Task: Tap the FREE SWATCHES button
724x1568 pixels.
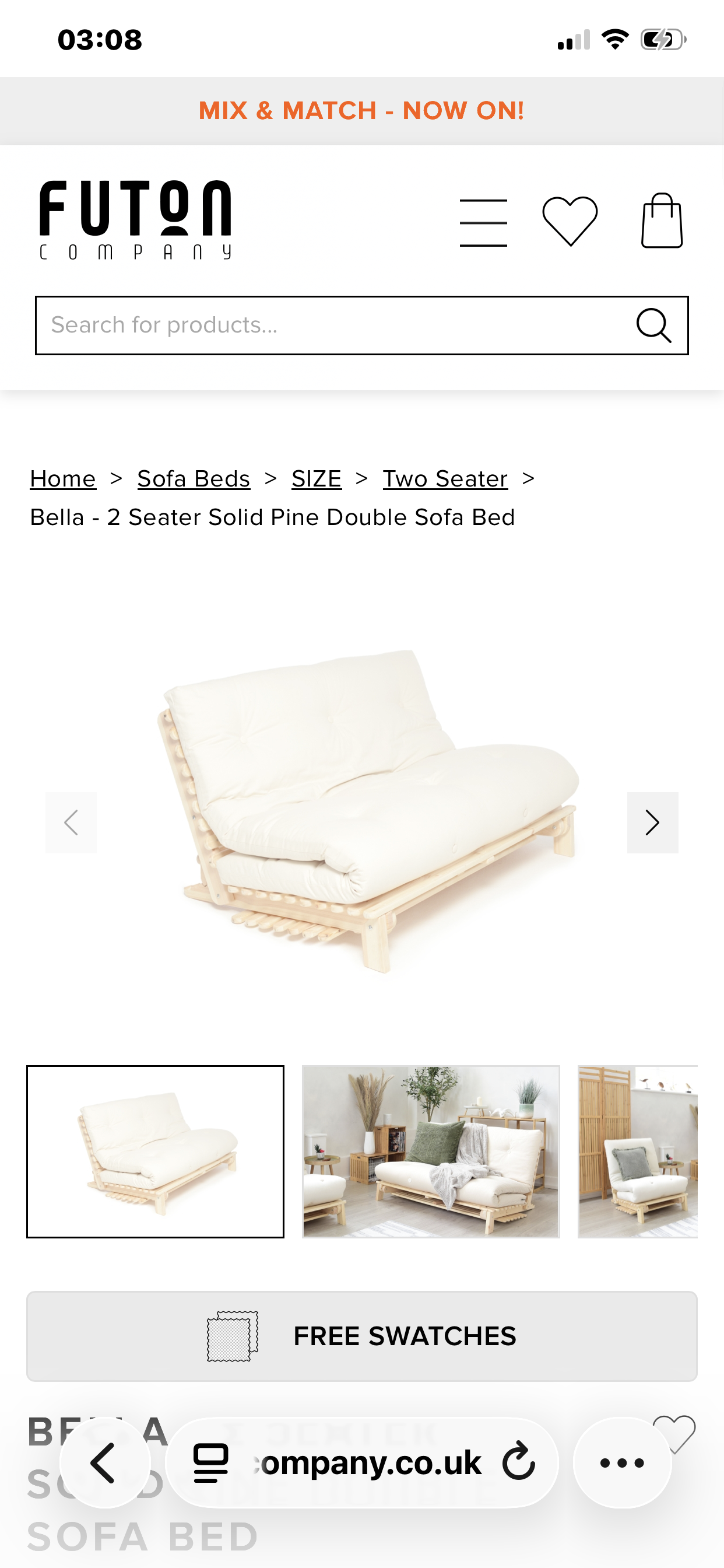Action: [361, 1336]
